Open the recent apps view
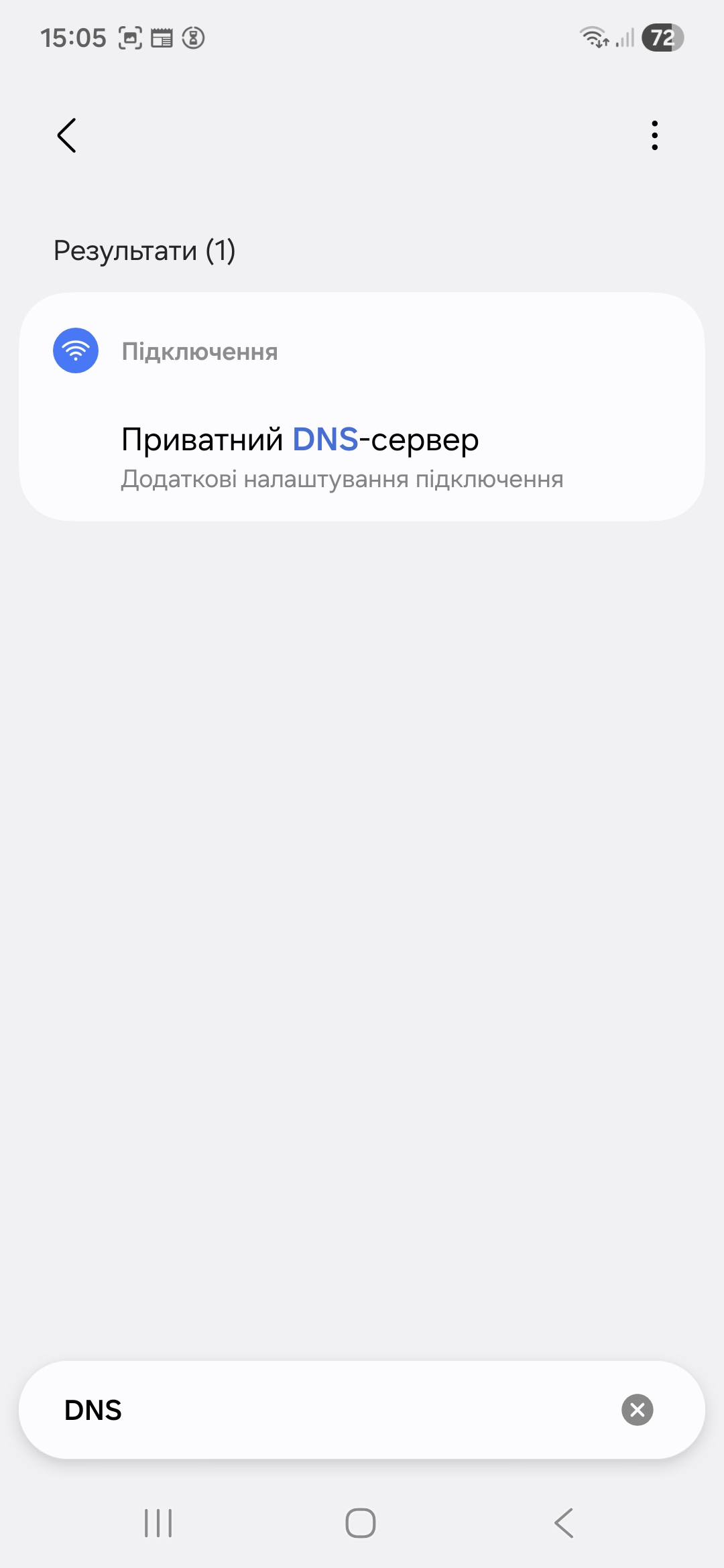Screen dimensions: 724x1568 158,1523
